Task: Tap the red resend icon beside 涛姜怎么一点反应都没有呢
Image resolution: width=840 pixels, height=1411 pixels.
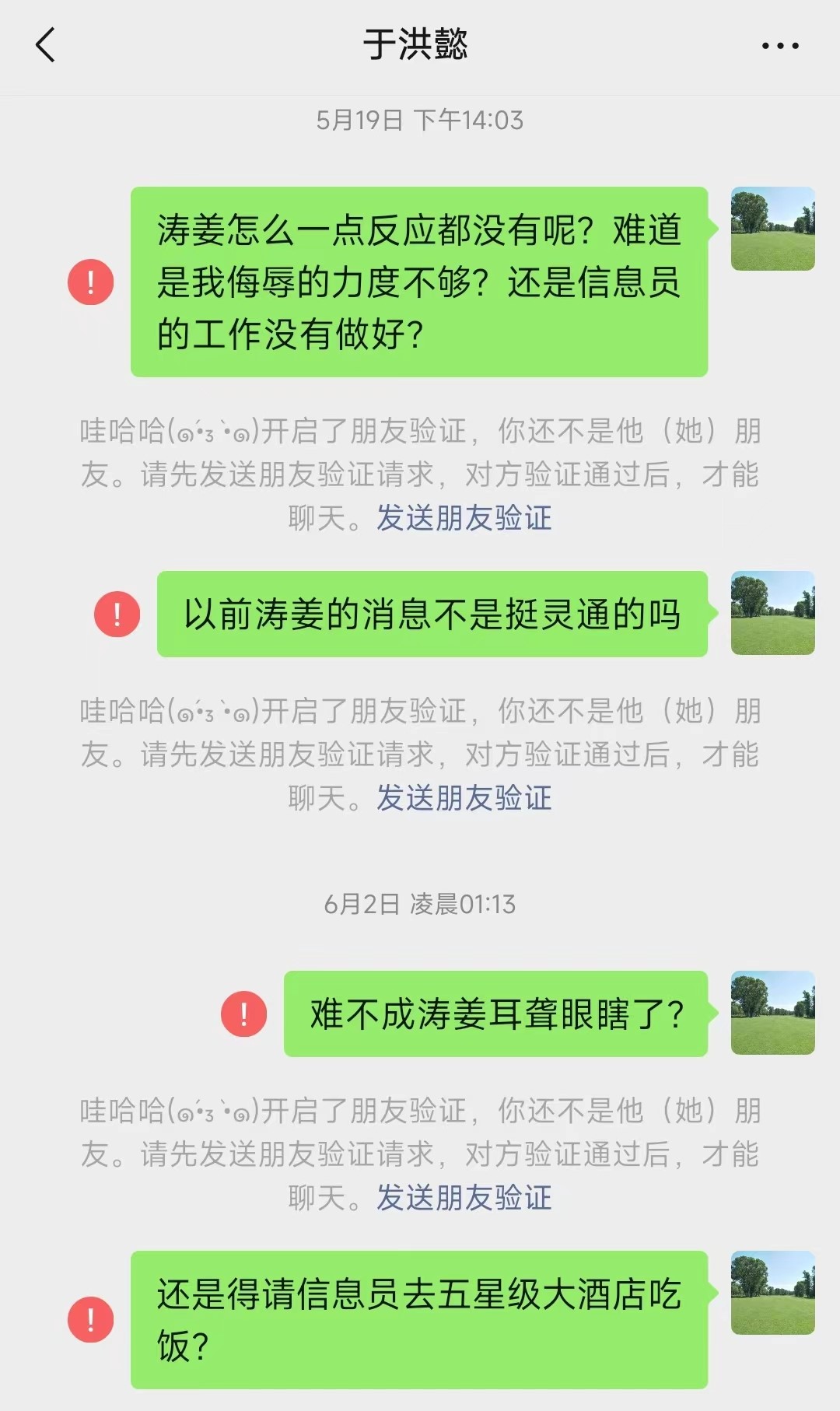Action: (x=91, y=282)
